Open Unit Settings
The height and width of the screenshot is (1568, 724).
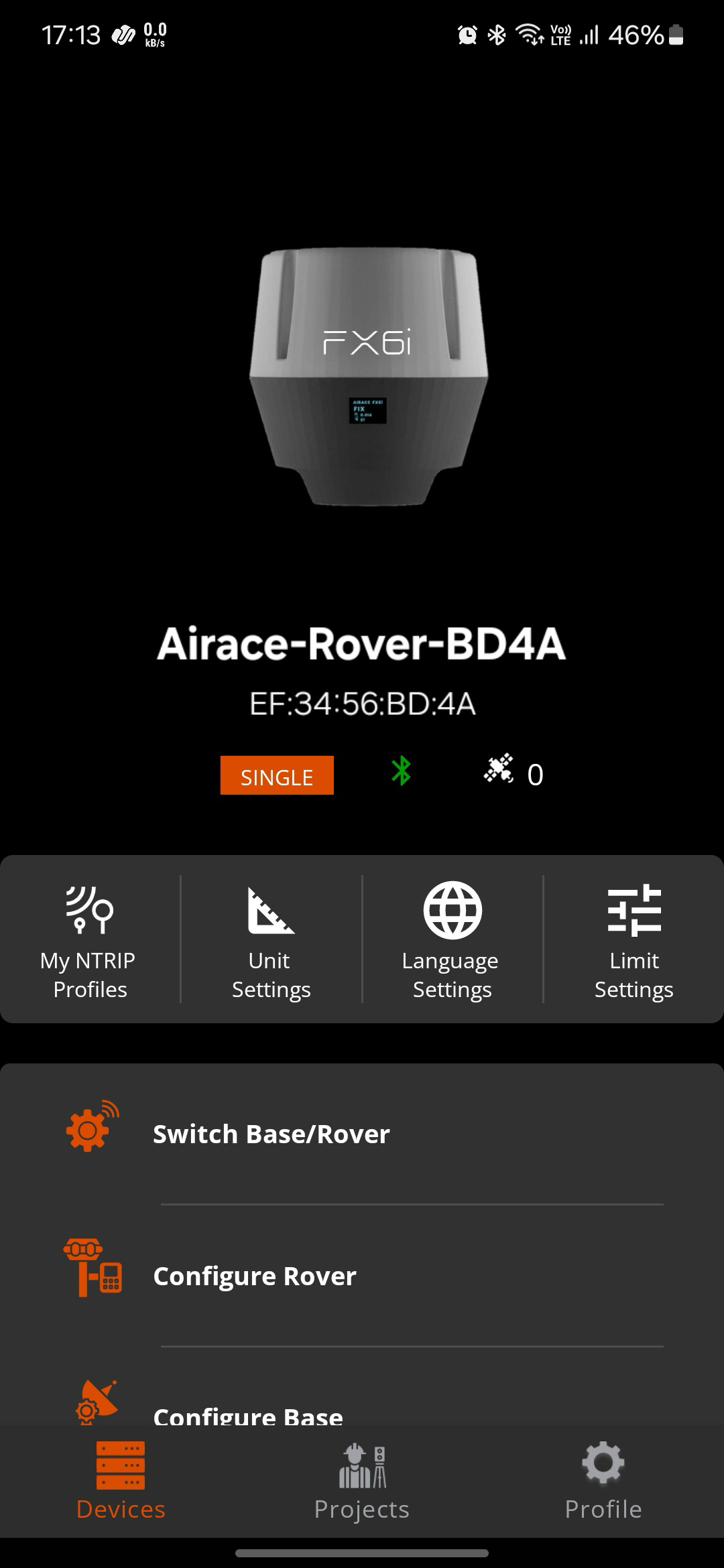pyautogui.click(x=271, y=939)
